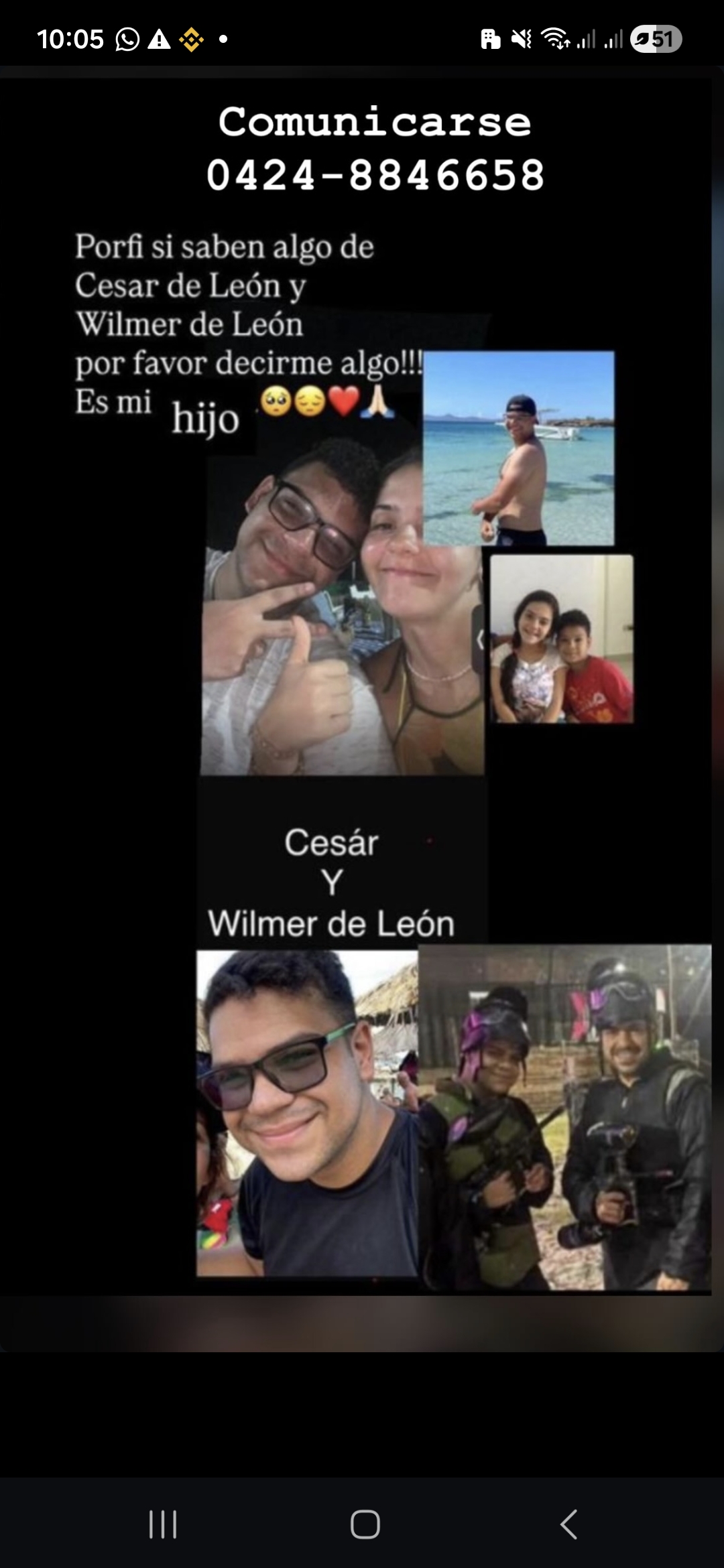Tap the home button in navigation bar

click(x=365, y=1524)
